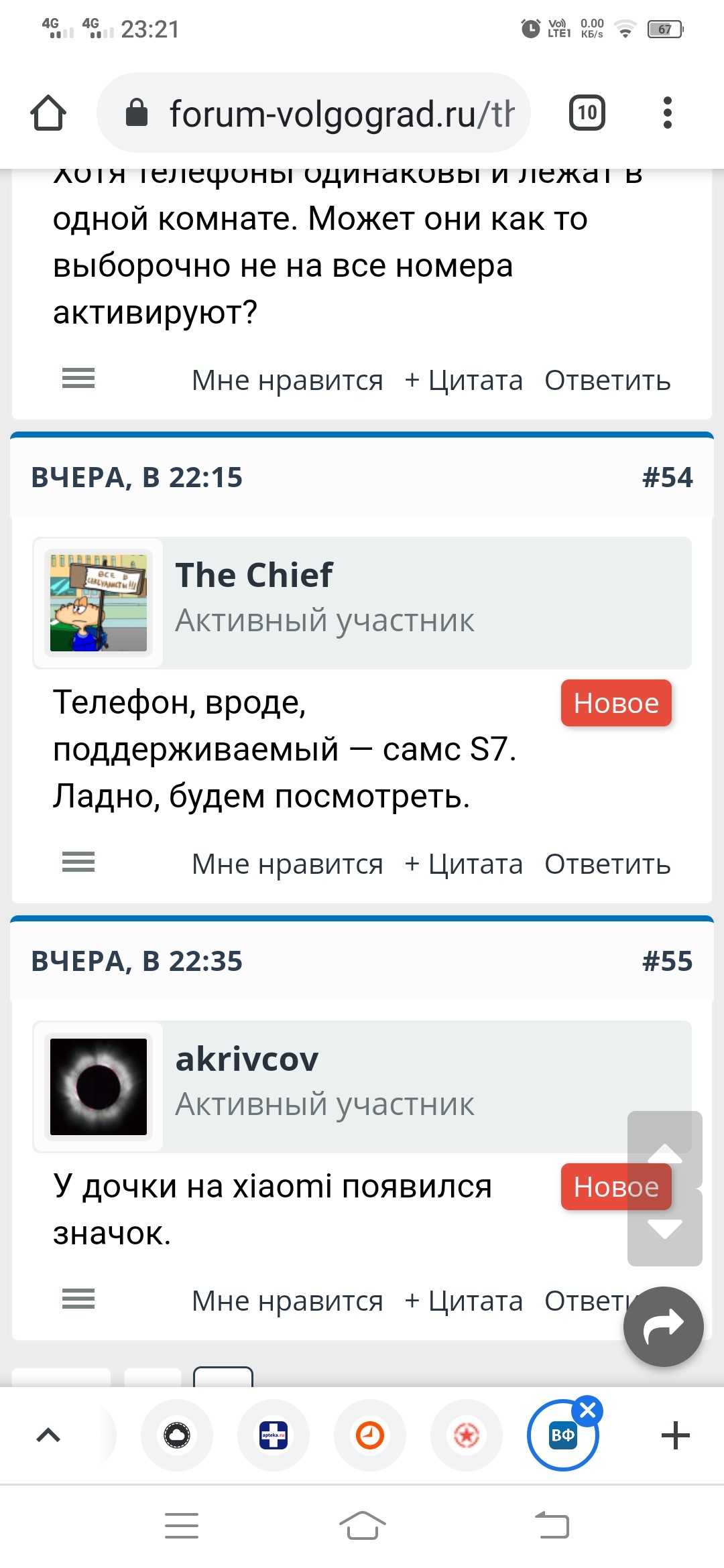Add a new tab with plus
The width and height of the screenshot is (724, 1568).
click(675, 1435)
